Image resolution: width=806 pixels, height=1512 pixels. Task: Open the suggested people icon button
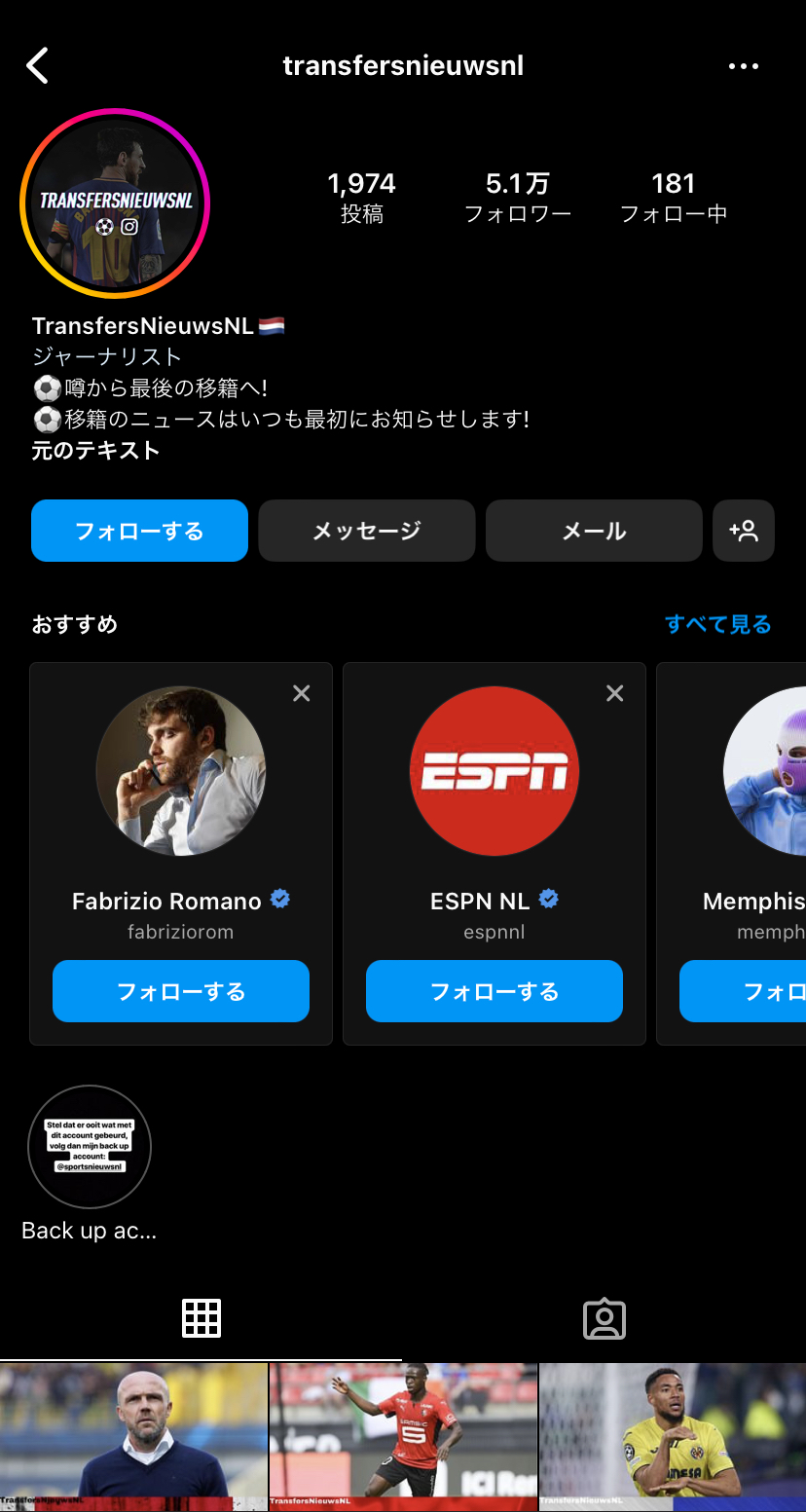click(743, 531)
